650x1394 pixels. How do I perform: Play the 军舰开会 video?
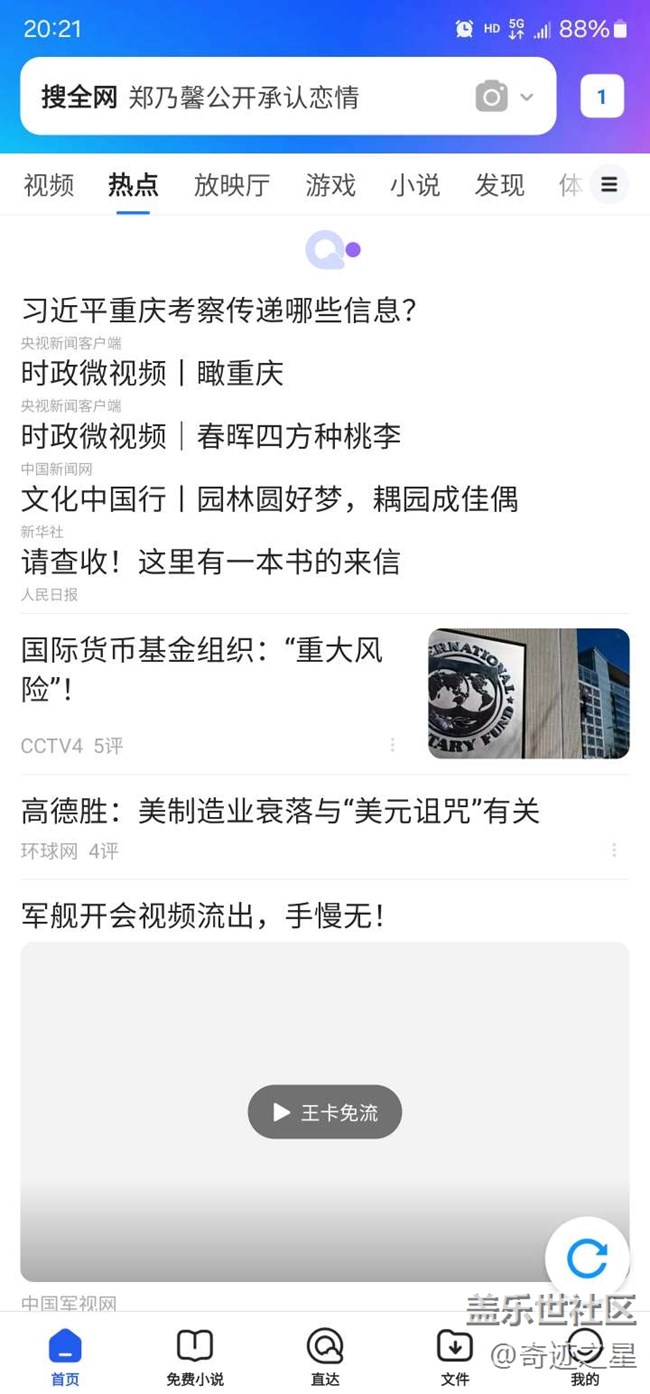click(x=324, y=1111)
